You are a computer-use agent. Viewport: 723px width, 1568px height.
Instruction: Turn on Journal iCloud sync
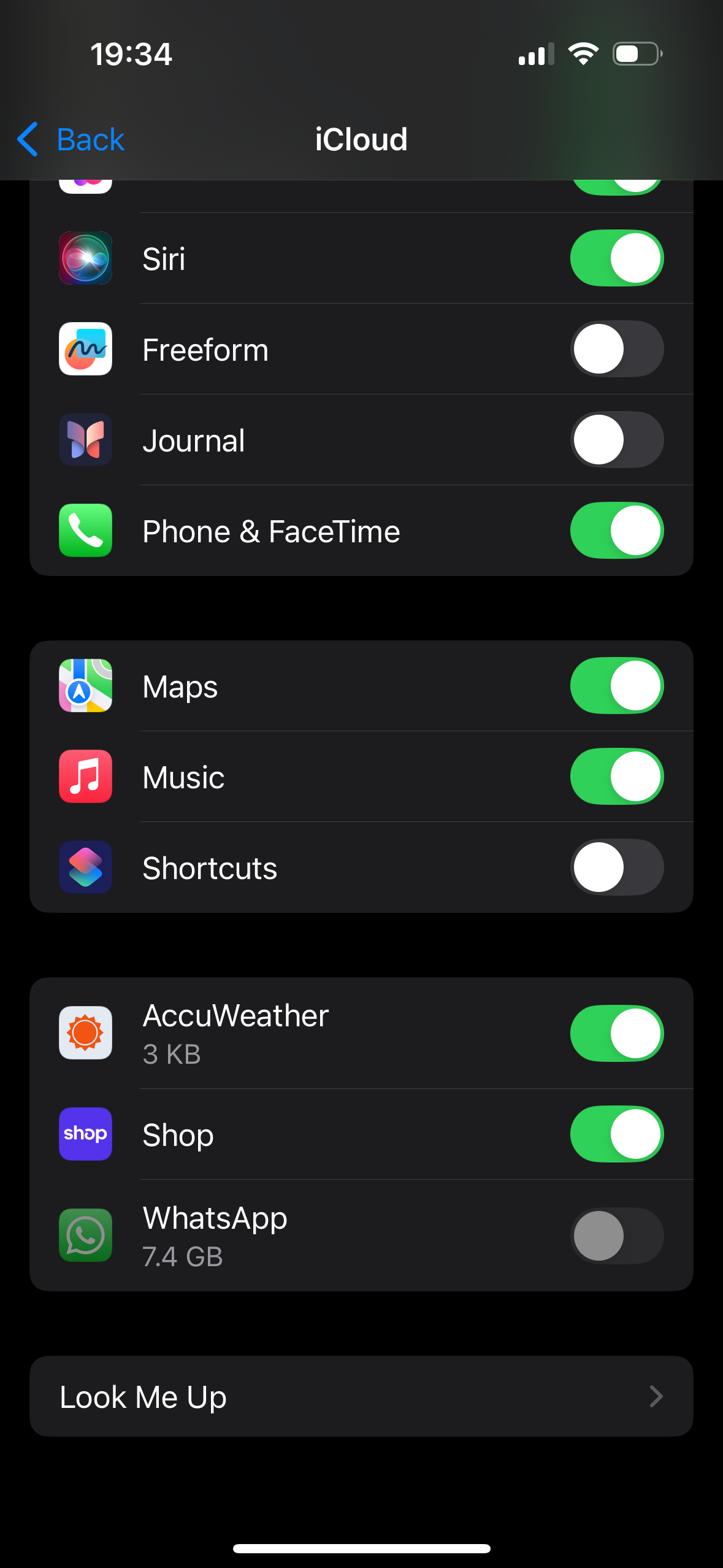[x=616, y=440]
